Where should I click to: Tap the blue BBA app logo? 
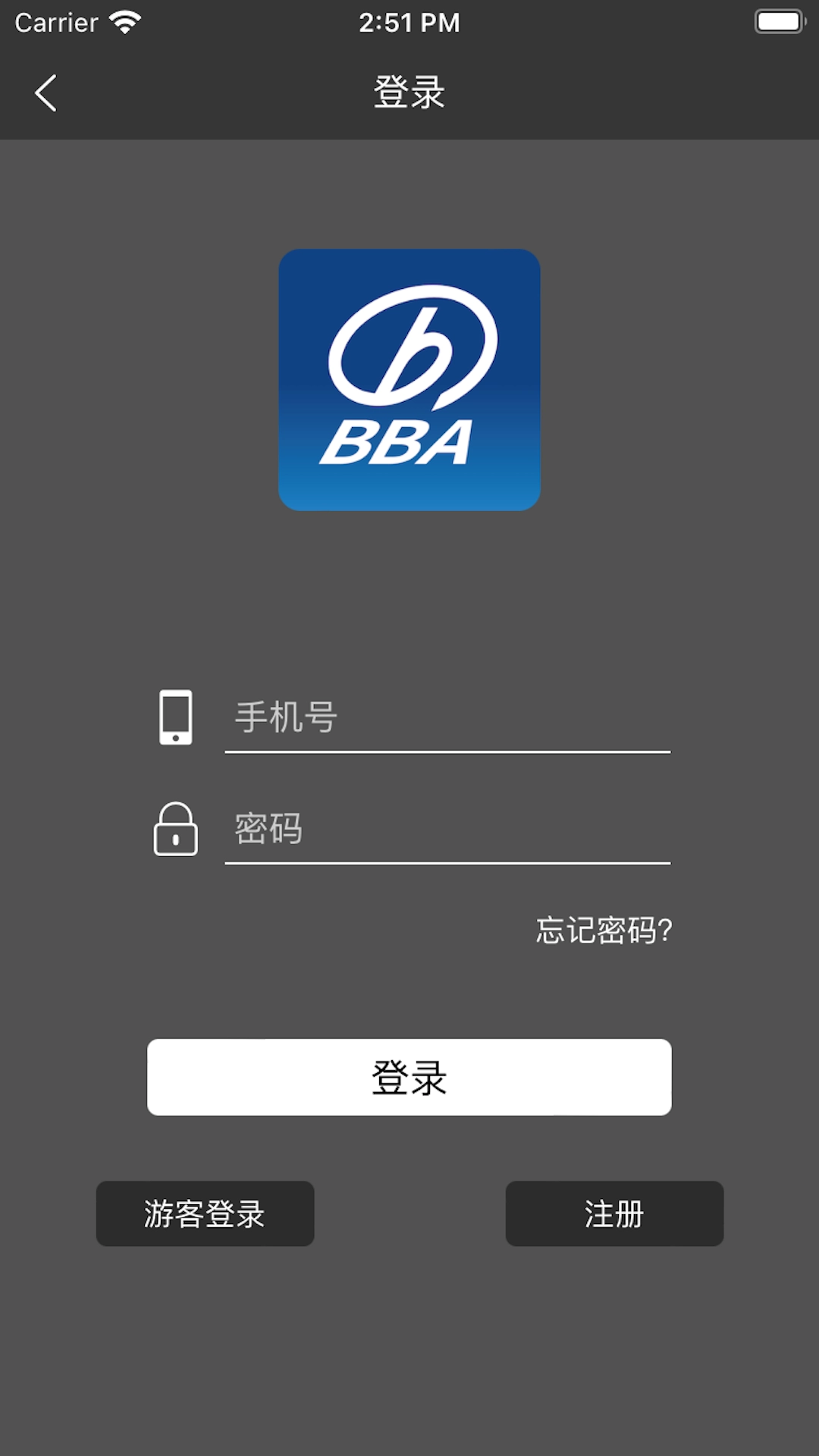[409, 379]
